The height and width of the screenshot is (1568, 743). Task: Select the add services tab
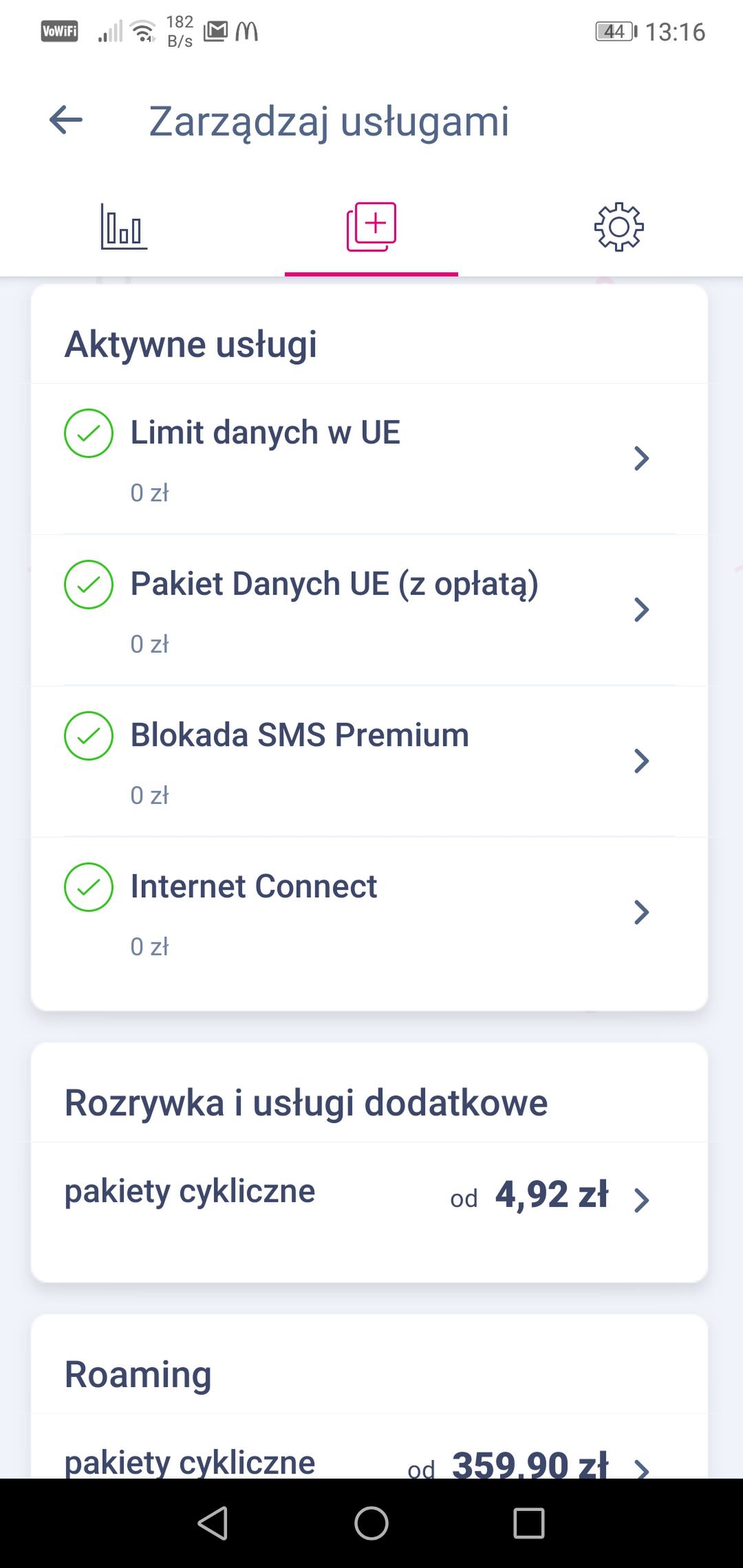(371, 226)
